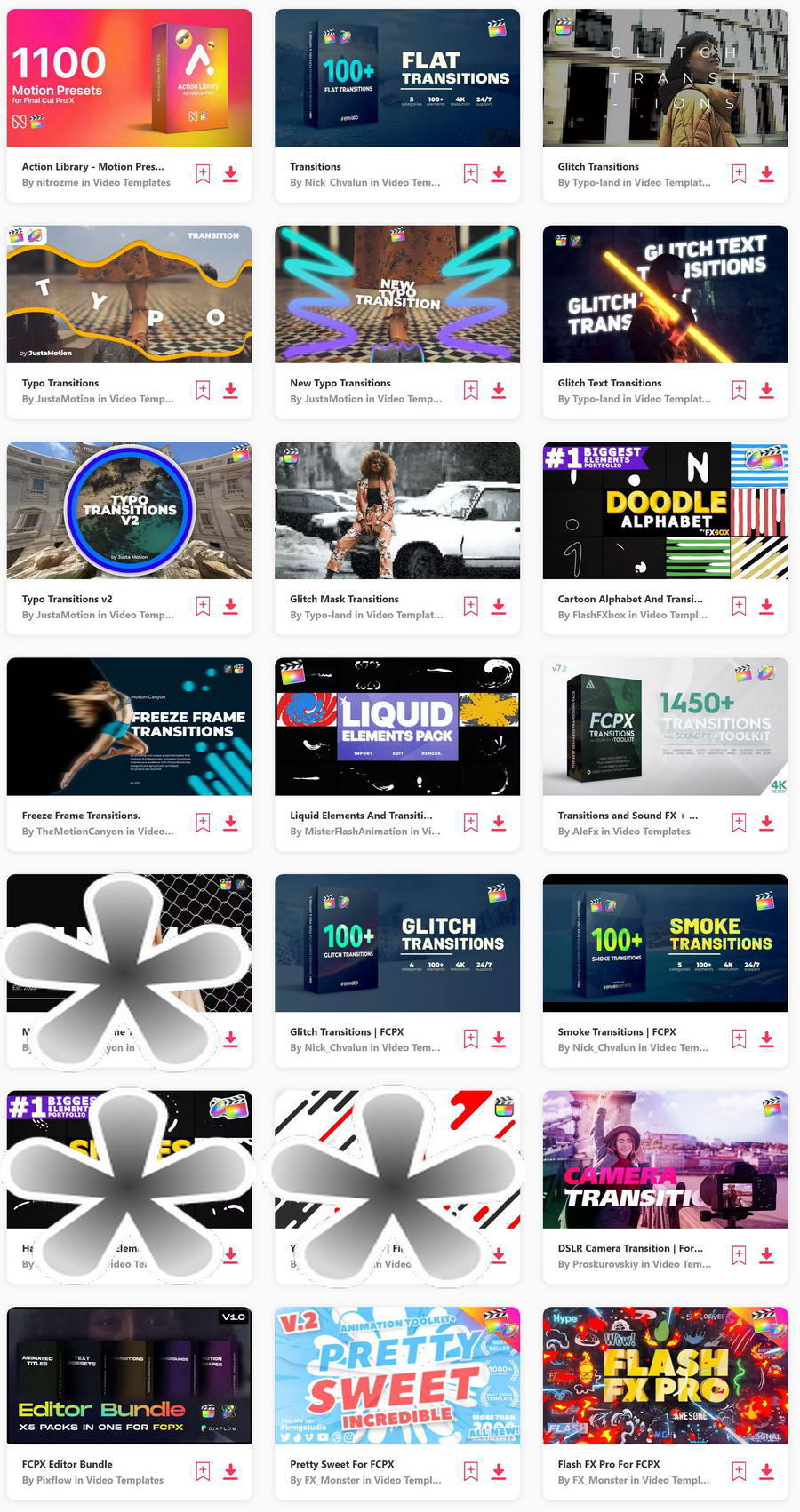800x1512 pixels.
Task: Open the Glitch Transitions thumbnail
Action: 665,78
